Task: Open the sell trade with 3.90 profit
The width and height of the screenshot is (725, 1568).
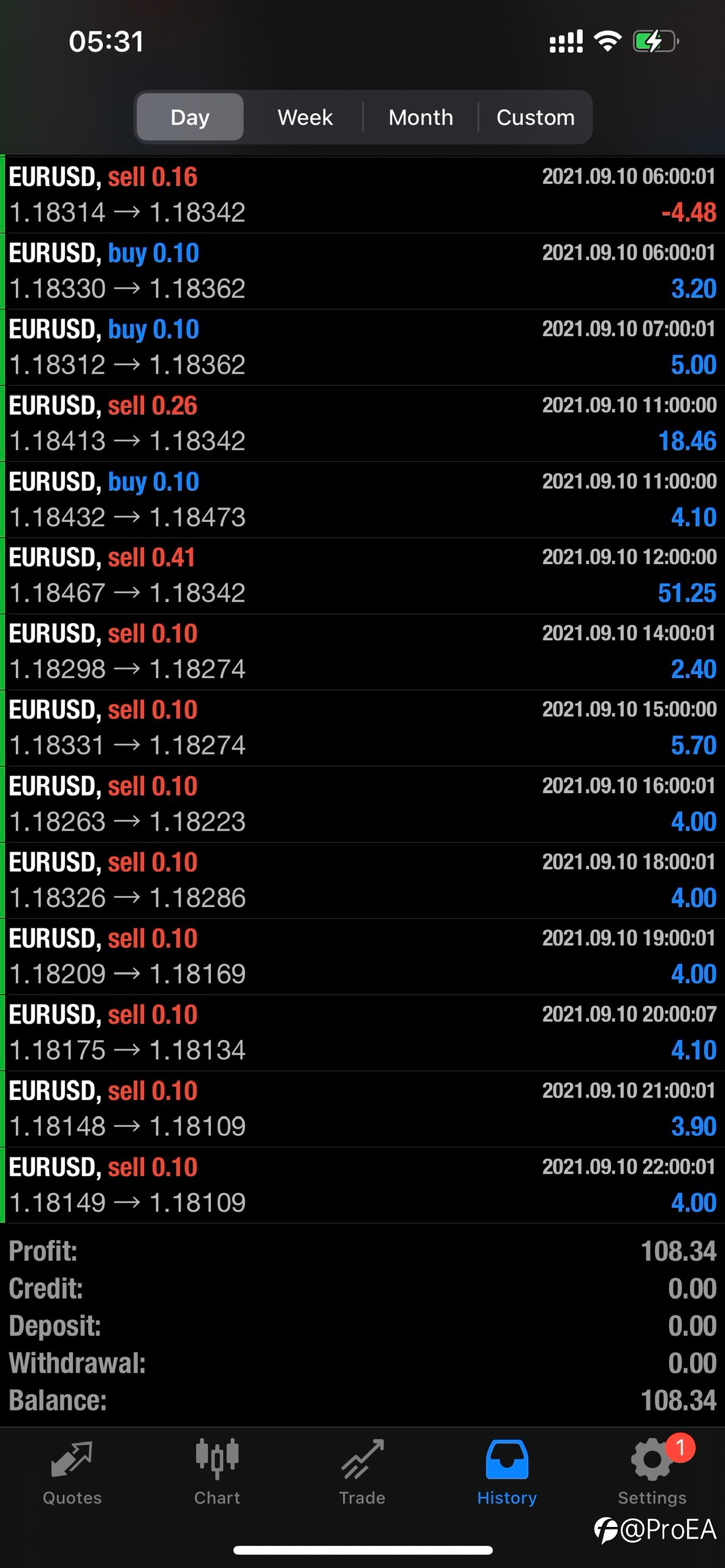Action: tap(362, 1109)
